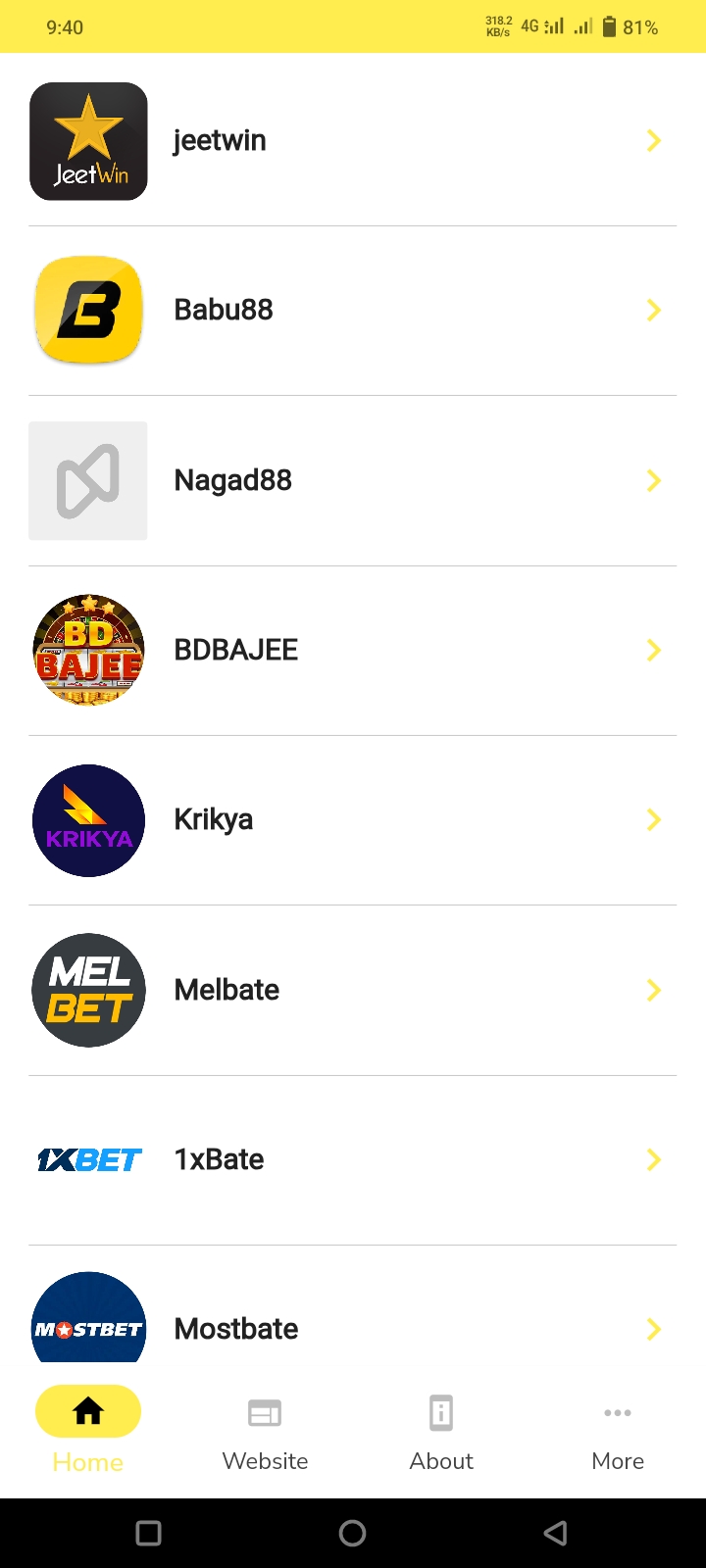Go to the About tab

(441, 1431)
